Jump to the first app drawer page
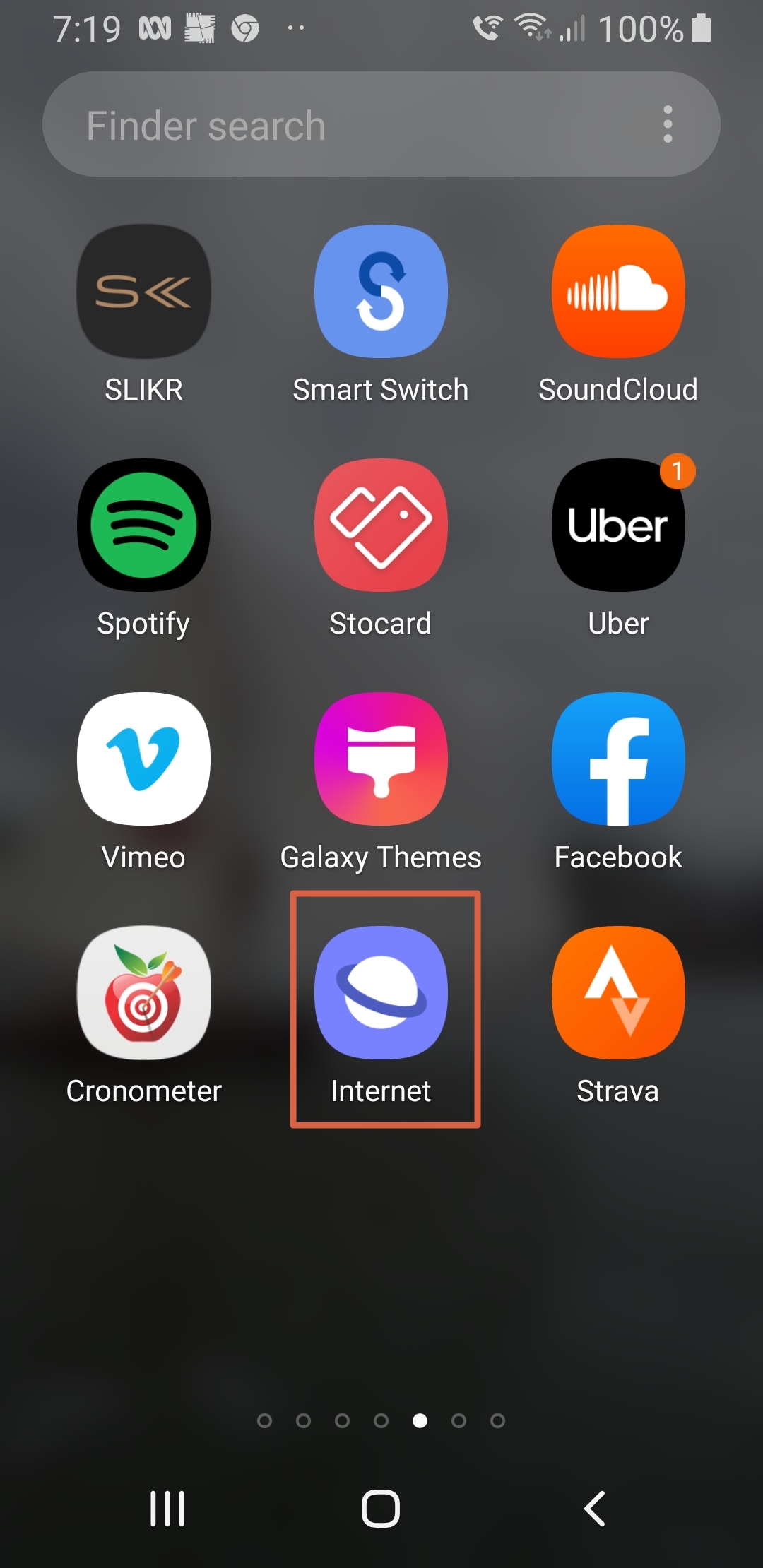 point(264,1420)
